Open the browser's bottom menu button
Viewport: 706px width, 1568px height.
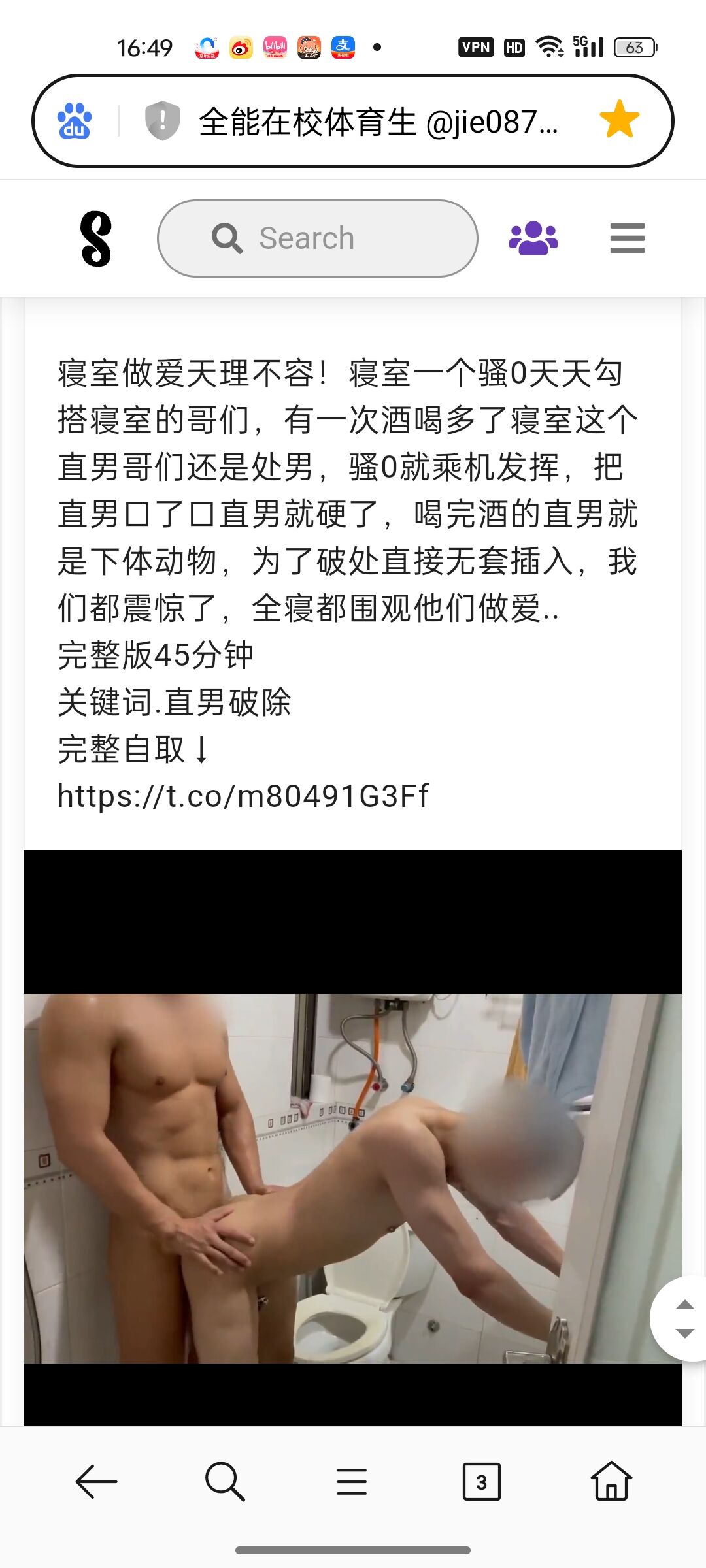352,1481
